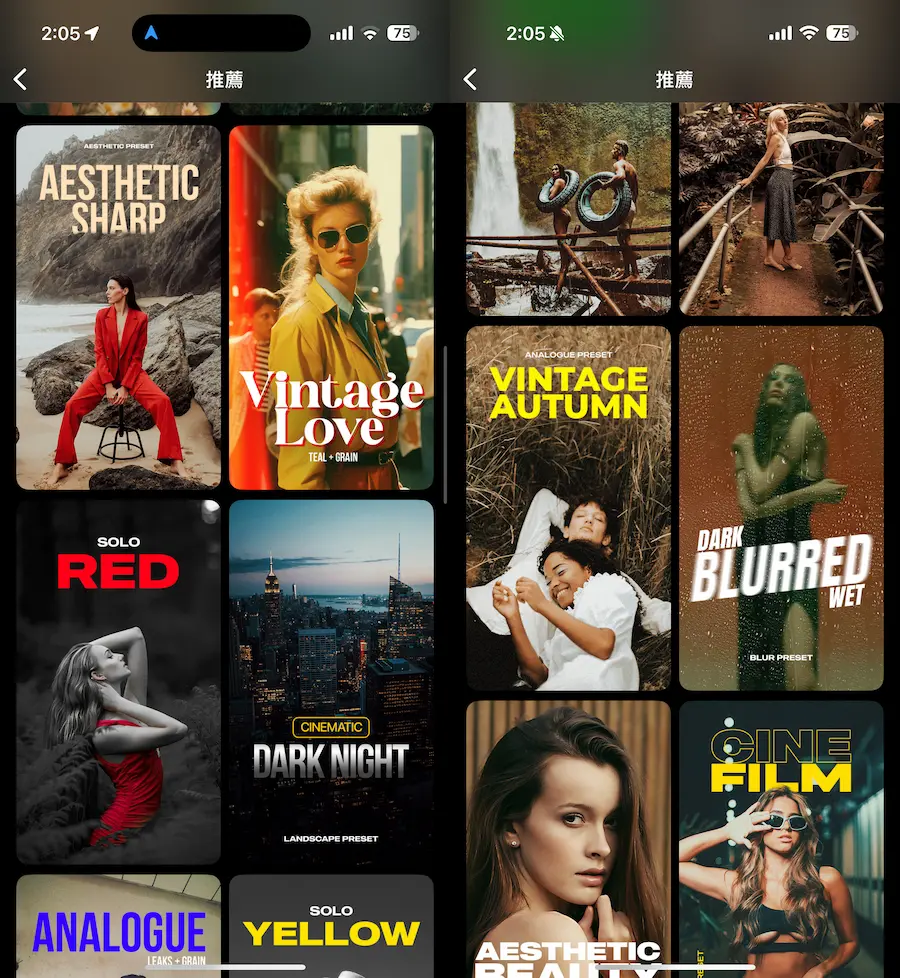Open the Solo Yellow preset
This screenshot has width=900, height=978.
click(331, 925)
